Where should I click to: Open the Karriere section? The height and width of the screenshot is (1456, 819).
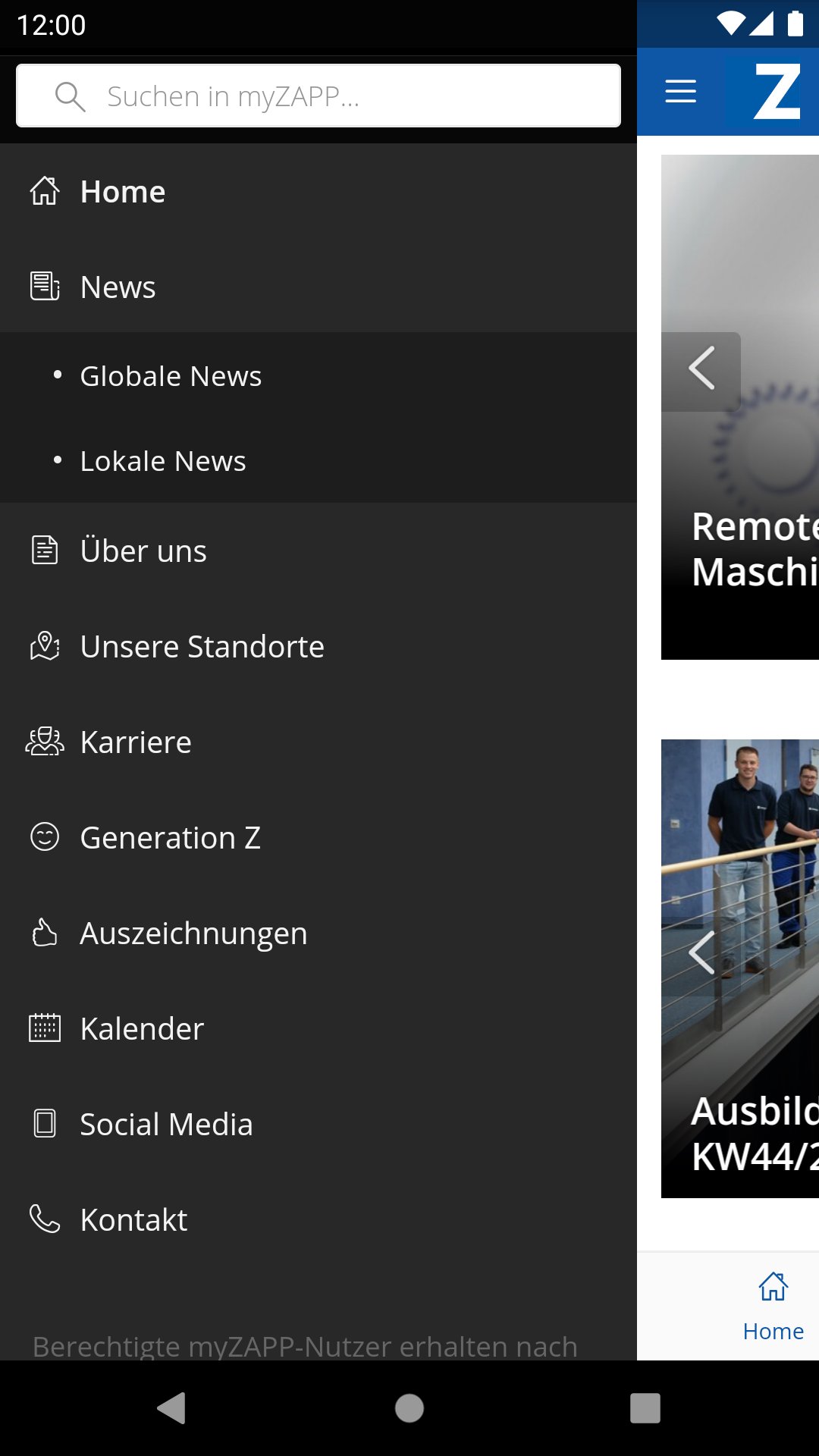(x=318, y=742)
